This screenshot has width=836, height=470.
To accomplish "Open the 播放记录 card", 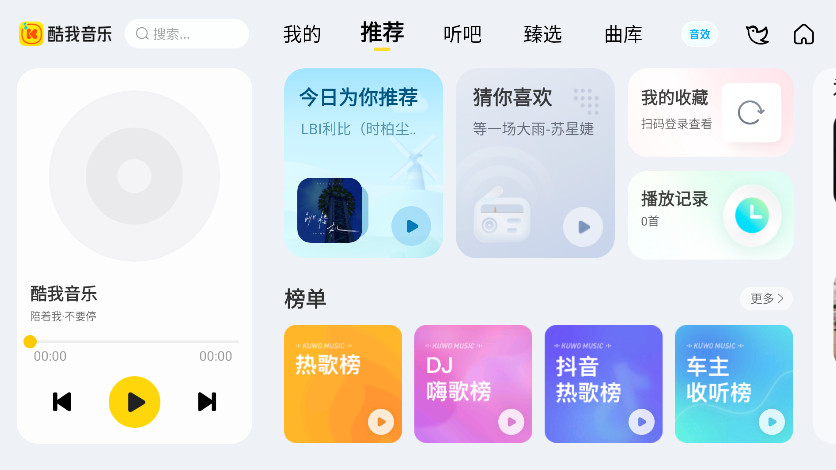I will 710,215.
